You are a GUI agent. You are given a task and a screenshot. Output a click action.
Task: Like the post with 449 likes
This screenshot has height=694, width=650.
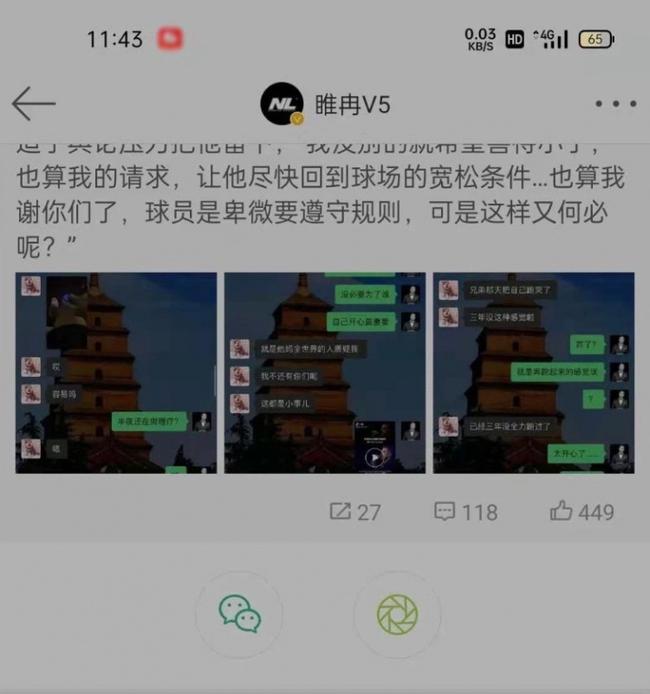coord(581,511)
